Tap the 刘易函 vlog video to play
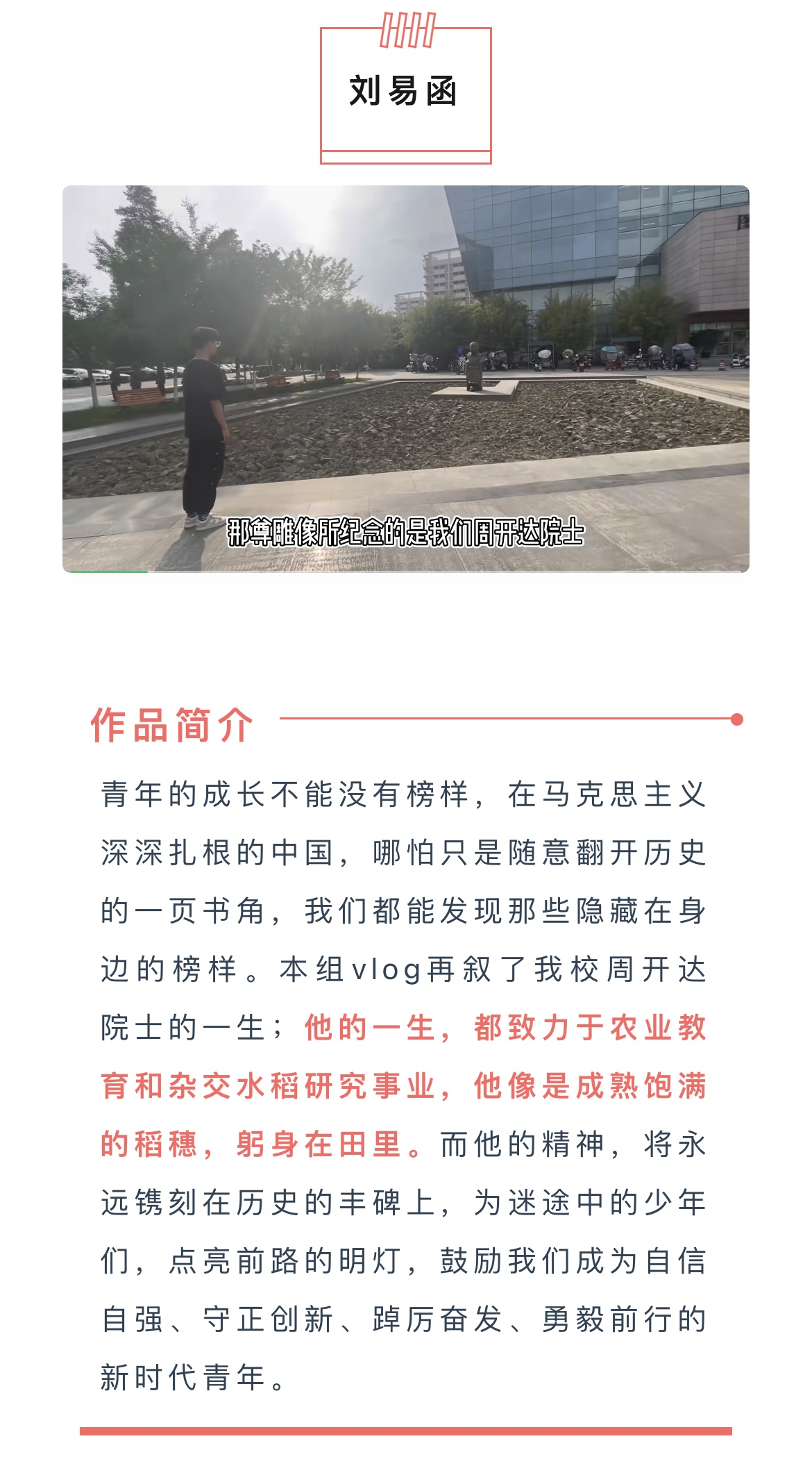 point(406,379)
